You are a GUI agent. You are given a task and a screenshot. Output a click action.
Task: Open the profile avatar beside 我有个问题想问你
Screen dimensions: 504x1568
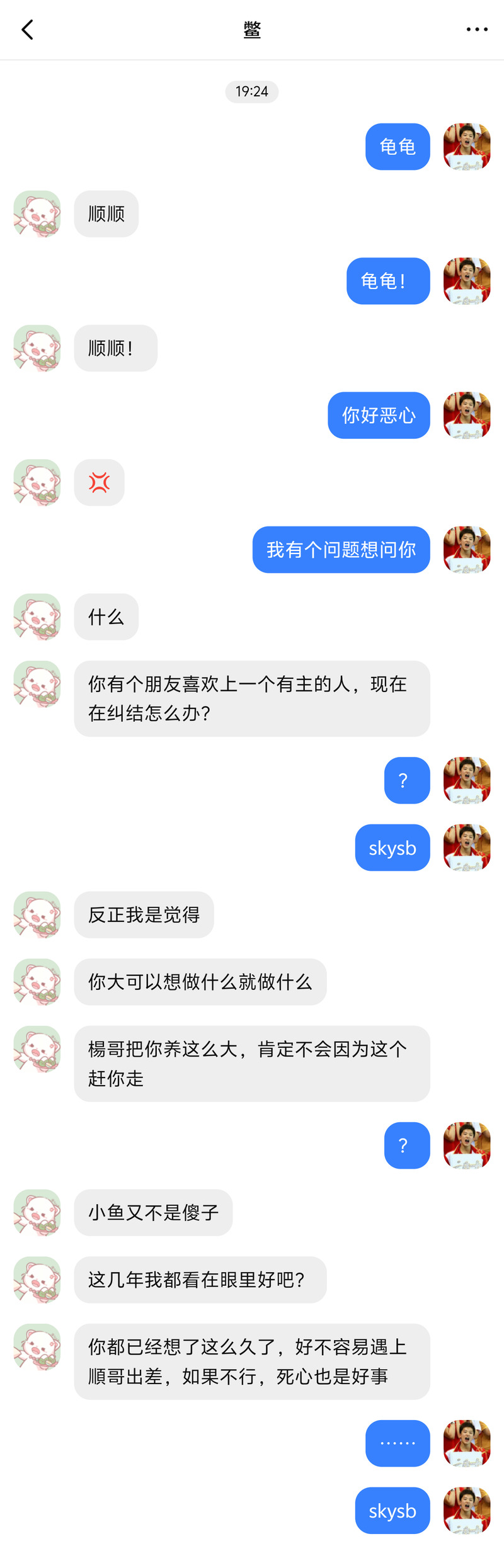[467, 550]
